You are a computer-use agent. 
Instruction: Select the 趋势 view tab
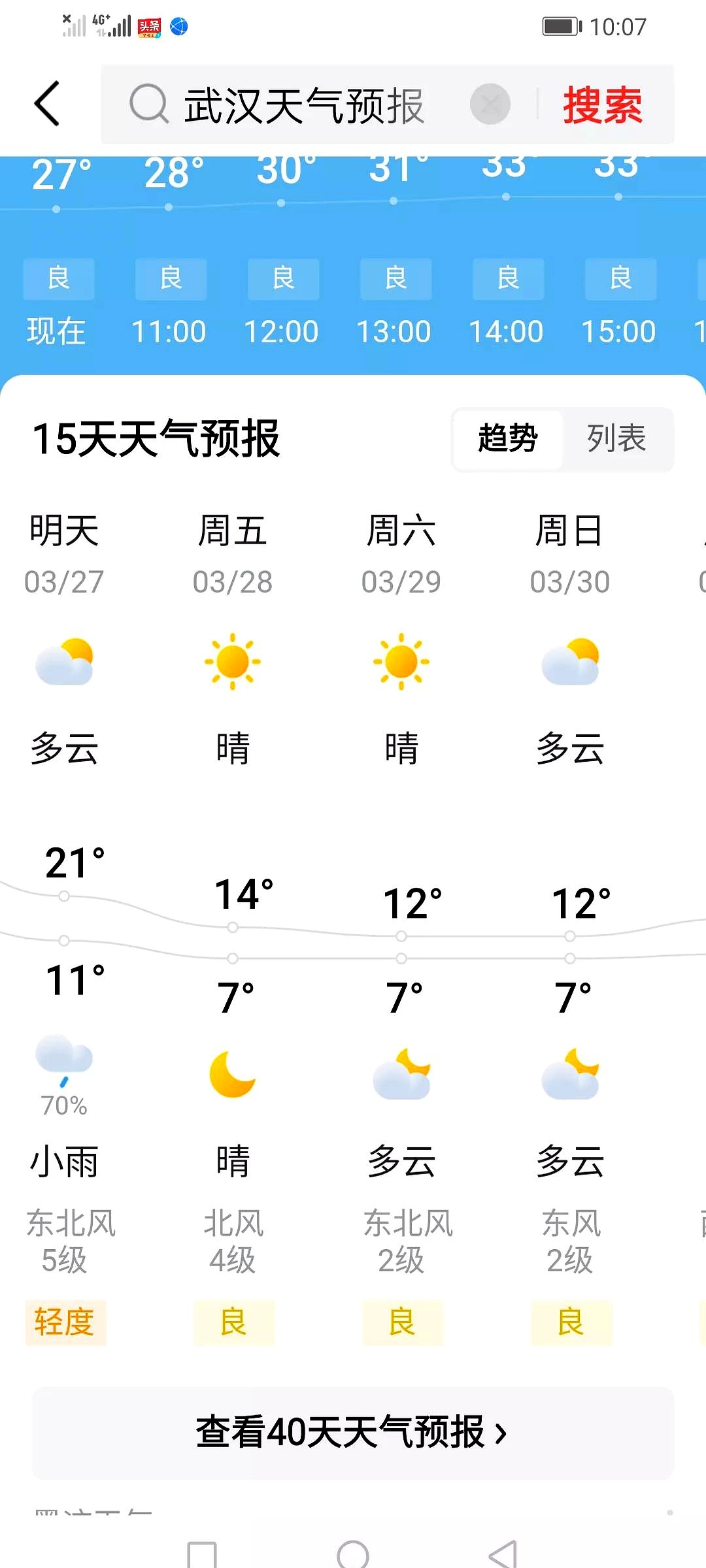(x=507, y=438)
